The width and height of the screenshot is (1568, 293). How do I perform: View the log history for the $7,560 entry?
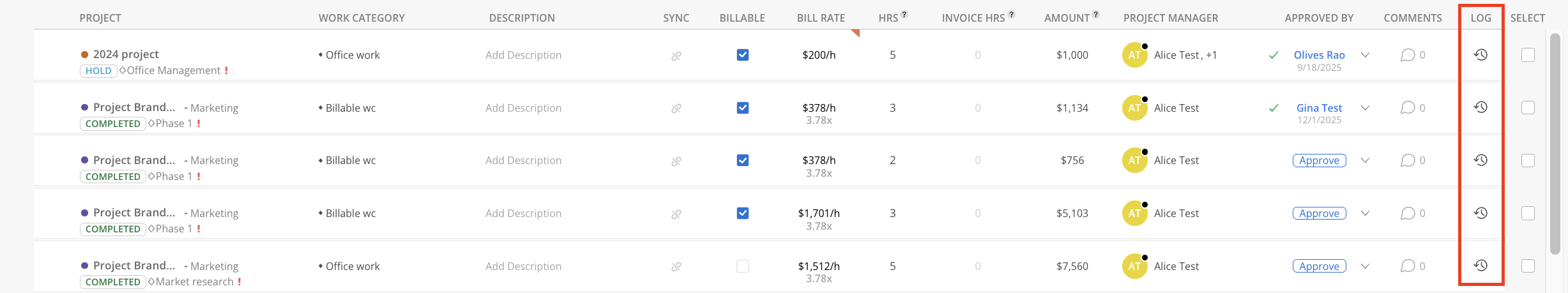pyautogui.click(x=1480, y=266)
